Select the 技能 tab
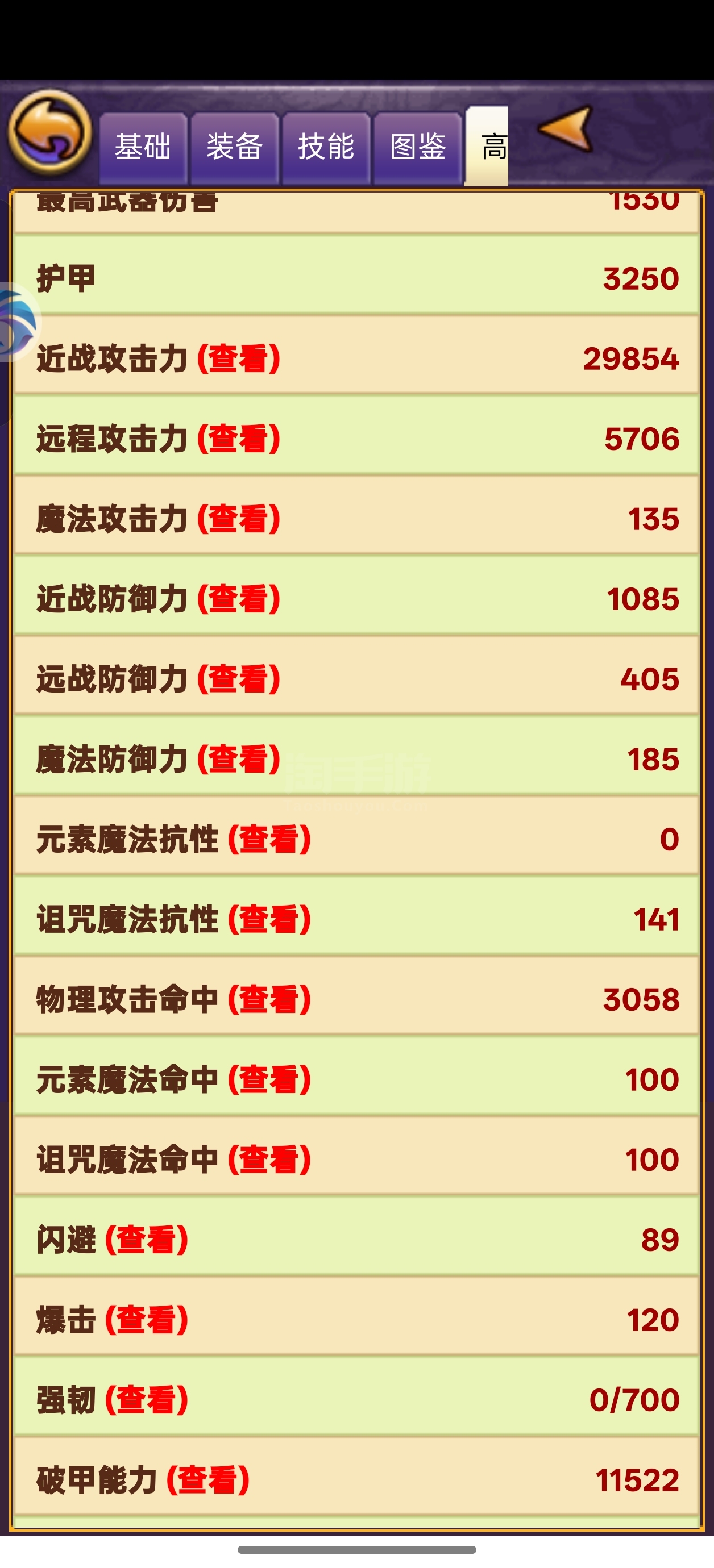 click(x=326, y=148)
